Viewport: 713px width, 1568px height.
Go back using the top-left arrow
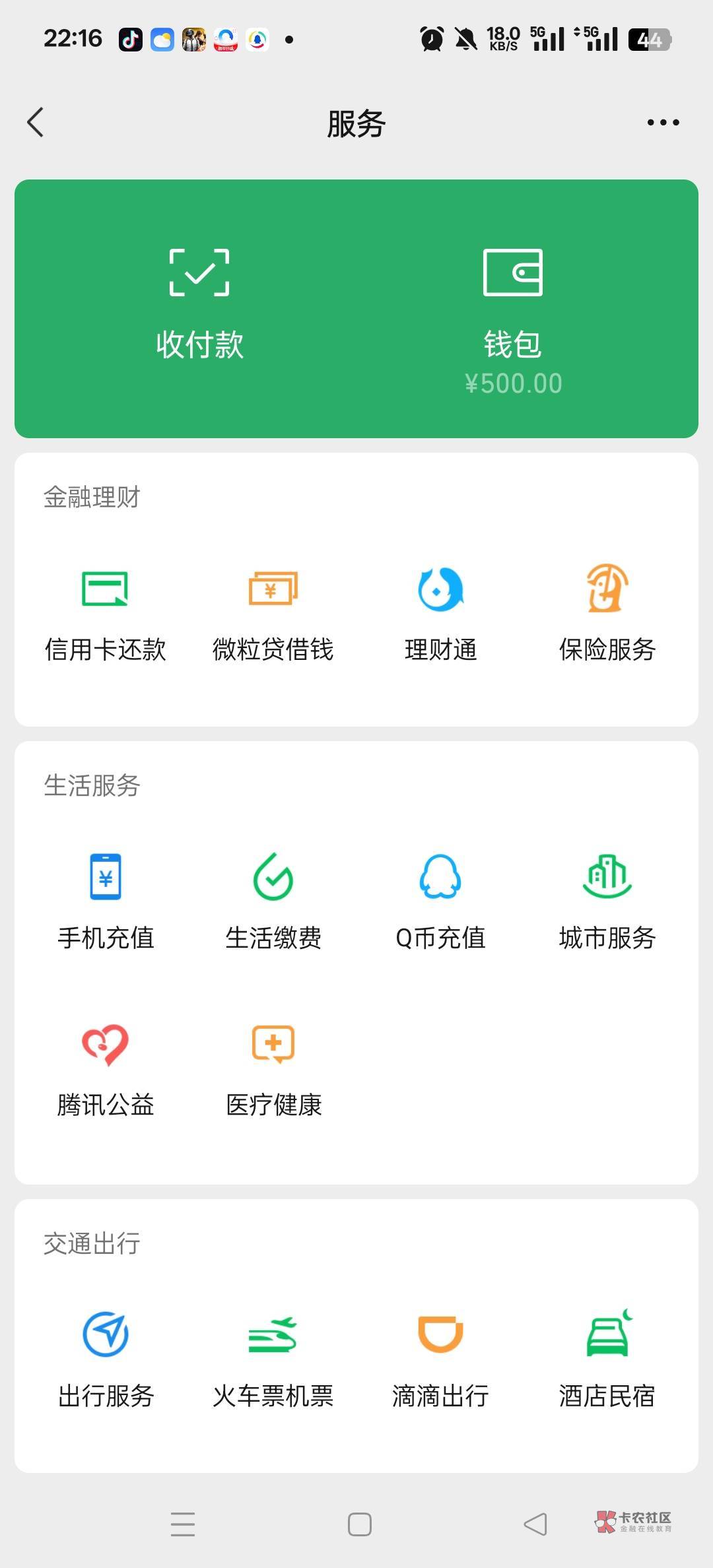36,123
